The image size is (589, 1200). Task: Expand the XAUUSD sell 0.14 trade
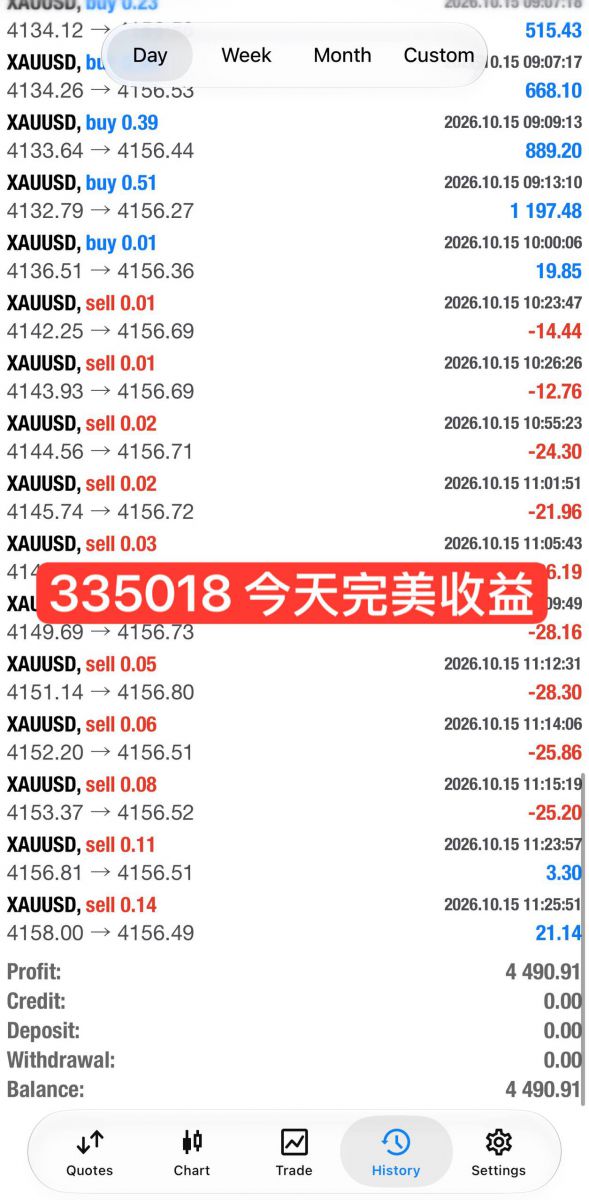coord(294,918)
